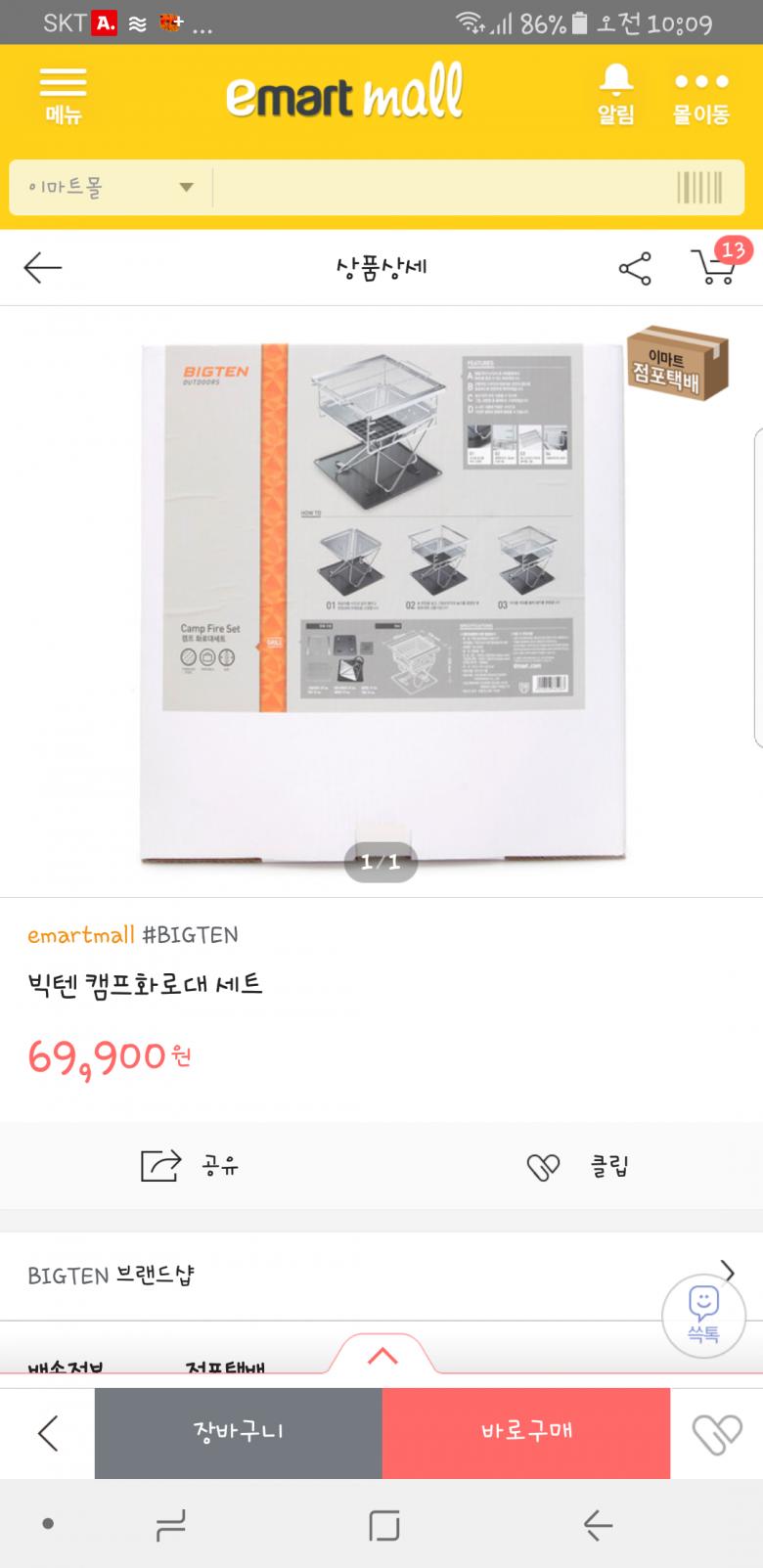This screenshot has height=1568, width=763.
Task: Tap the bottom bar clip heart icon
Action: pyautogui.click(x=717, y=1434)
